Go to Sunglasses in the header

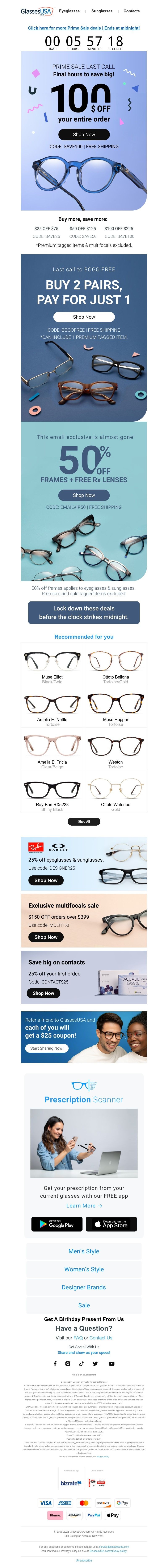point(101,11)
